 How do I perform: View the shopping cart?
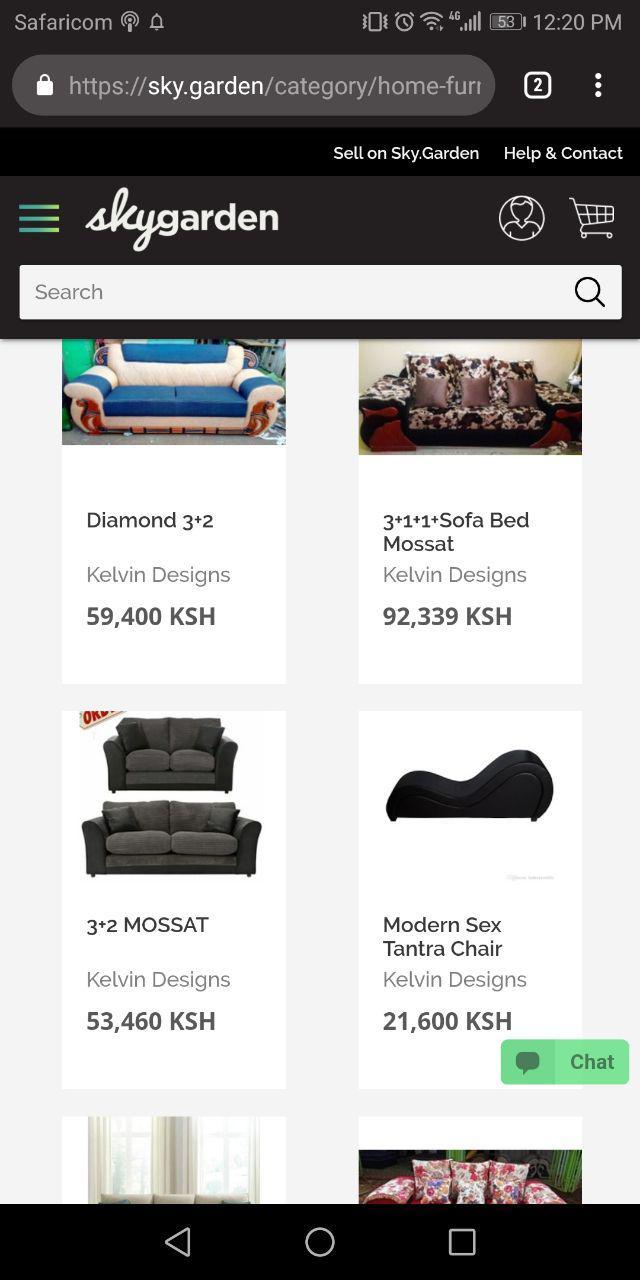coord(591,218)
